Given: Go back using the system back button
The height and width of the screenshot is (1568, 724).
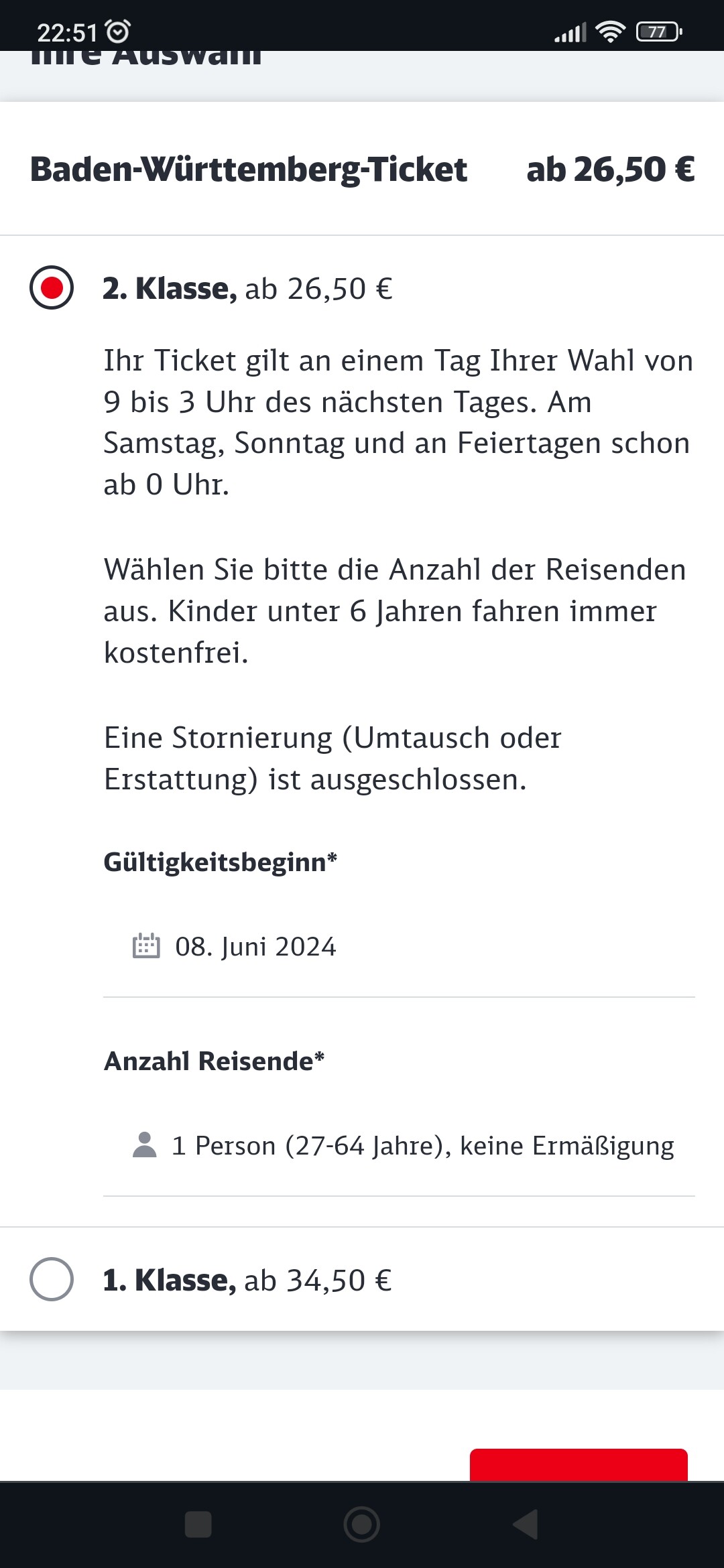Looking at the screenshot, I should [526, 1524].
